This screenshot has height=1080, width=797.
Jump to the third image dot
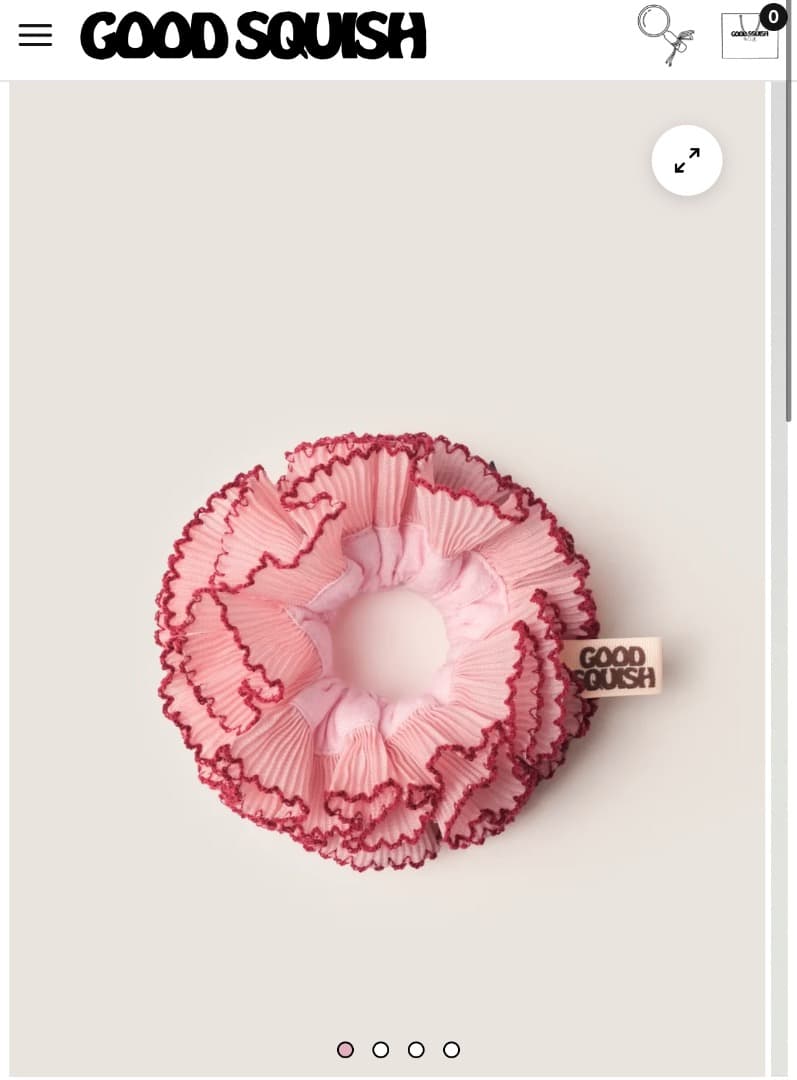pyautogui.click(x=416, y=1050)
